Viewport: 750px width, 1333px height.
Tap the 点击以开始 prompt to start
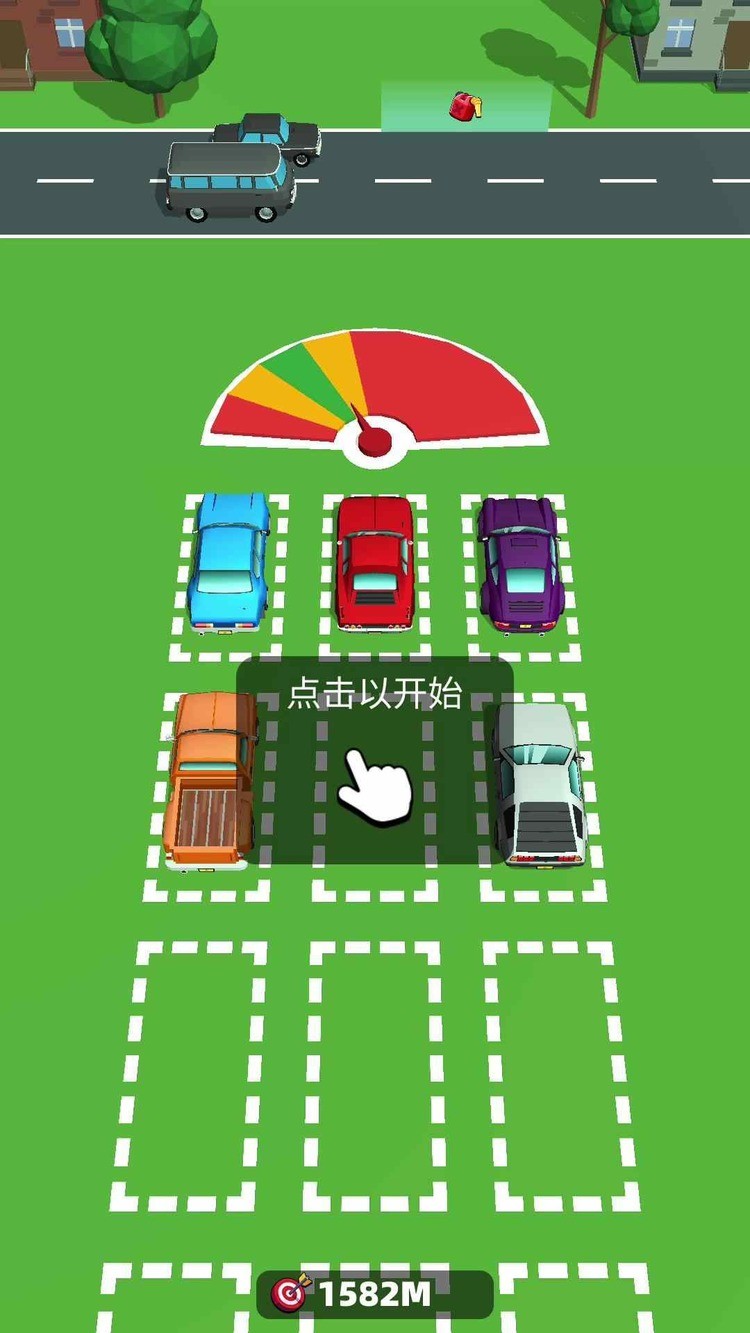pyautogui.click(x=375, y=760)
